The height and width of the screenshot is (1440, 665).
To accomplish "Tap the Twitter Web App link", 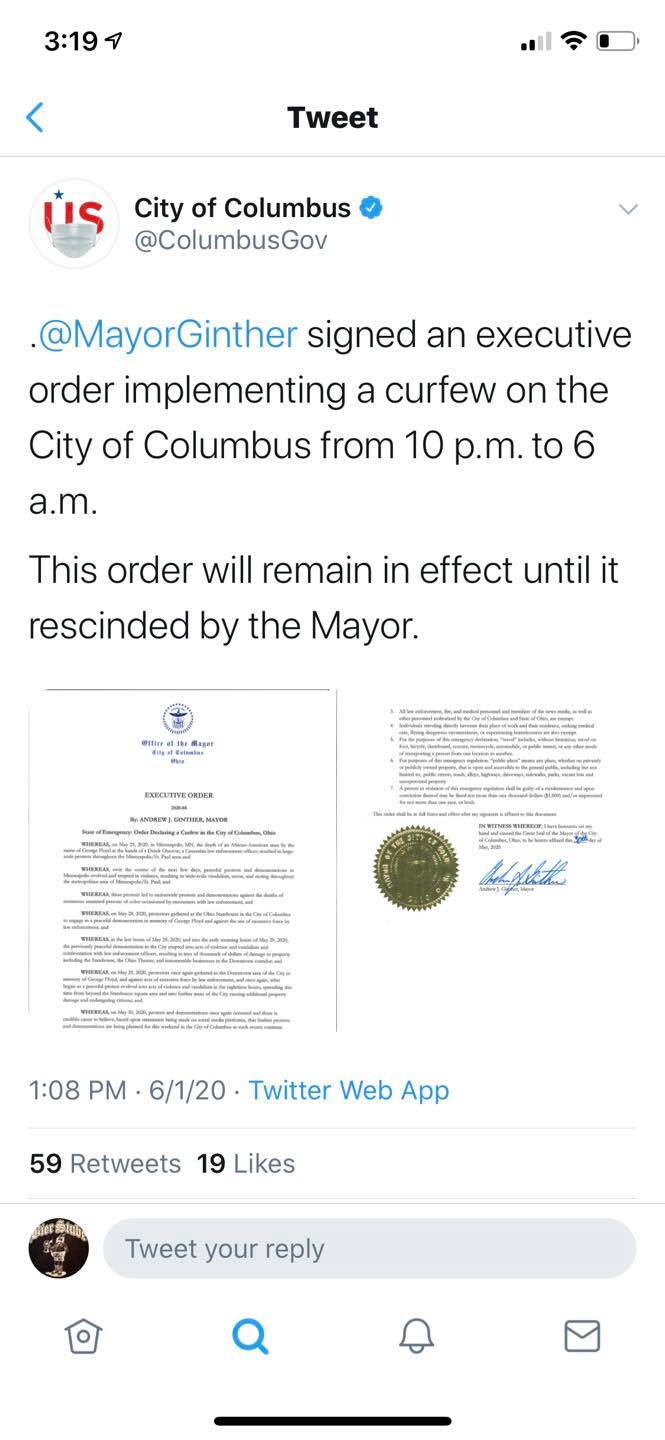I will (x=348, y=1089).
